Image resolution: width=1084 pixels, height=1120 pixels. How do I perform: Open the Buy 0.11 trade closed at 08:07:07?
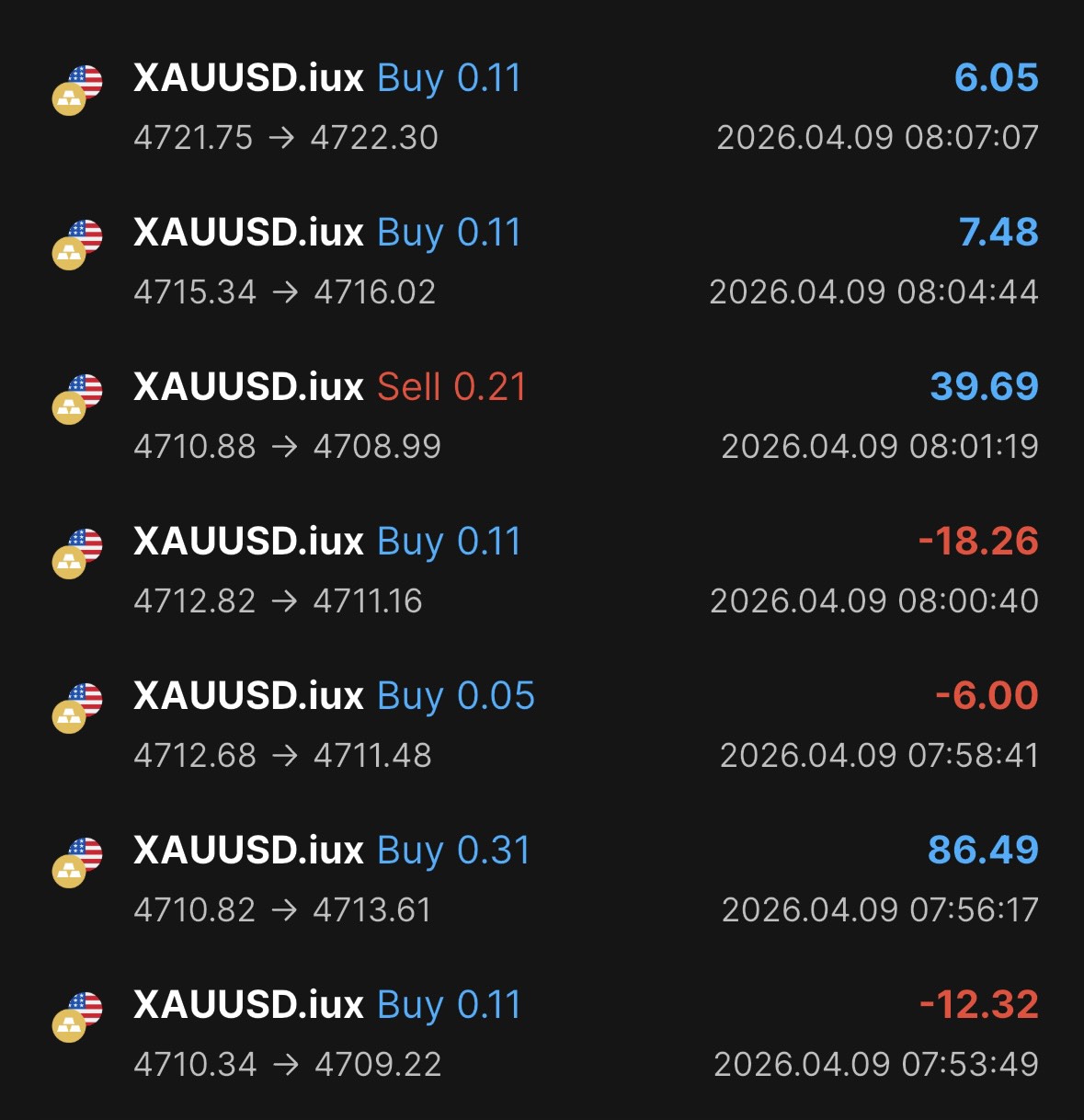click(542, 107)
